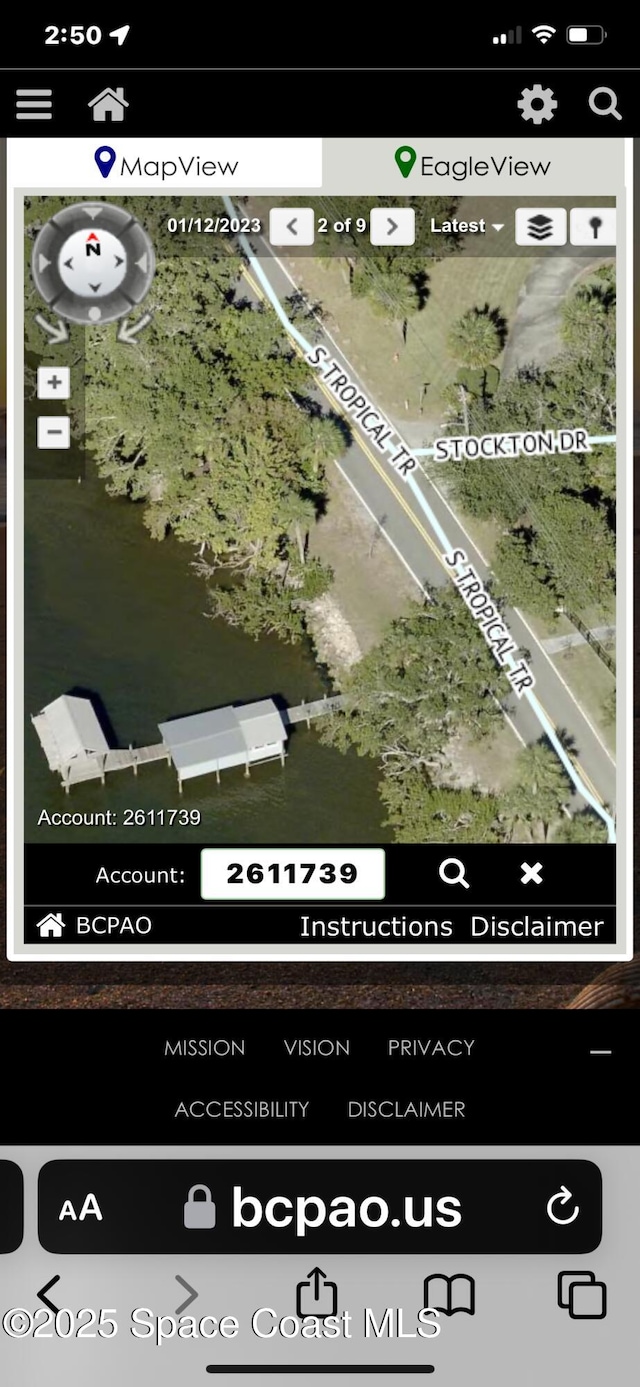Screen dimensions: 640x1387
Task: Expand the Latest dropdown
Action: (x=466, y=226)
